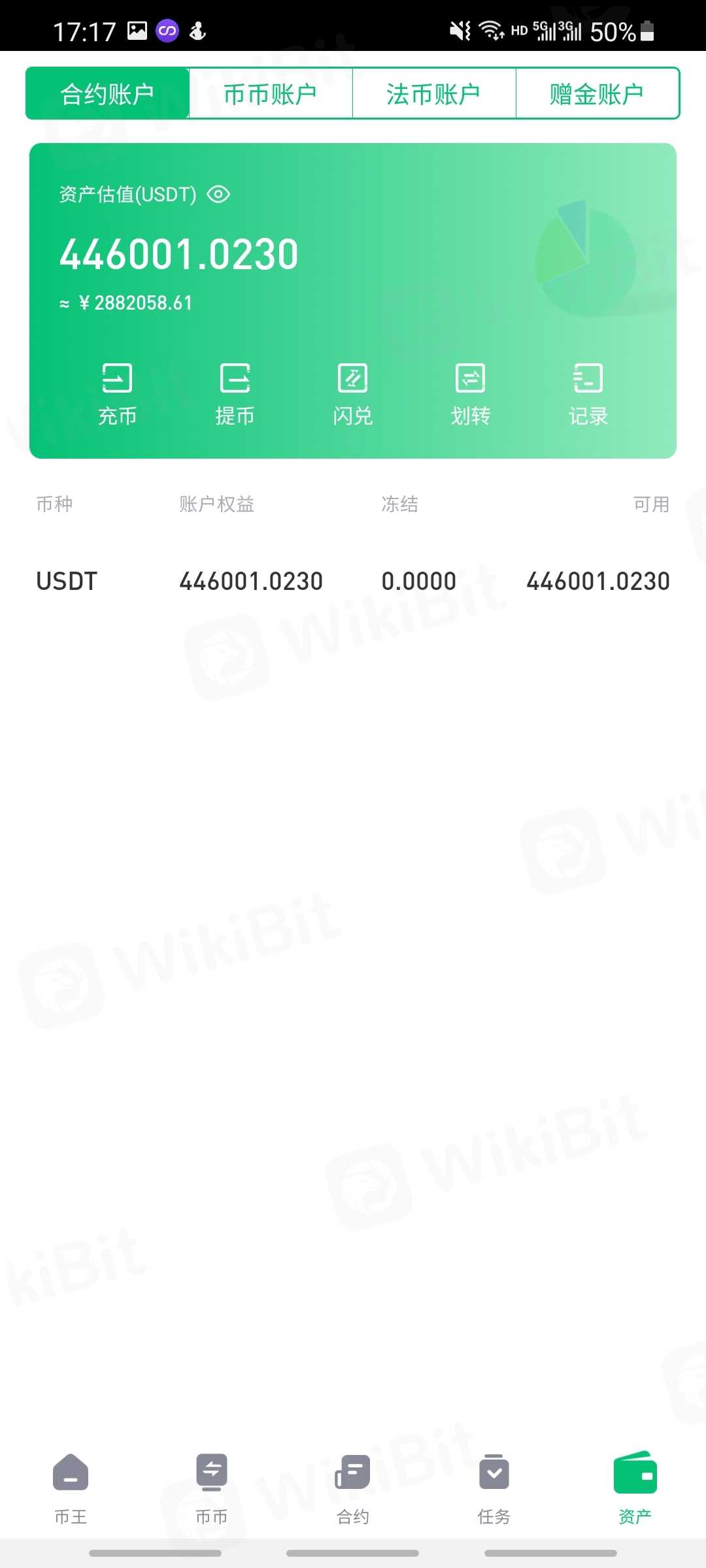
Task: Switch to the 法币账户 tab
Action: point(433,94)
